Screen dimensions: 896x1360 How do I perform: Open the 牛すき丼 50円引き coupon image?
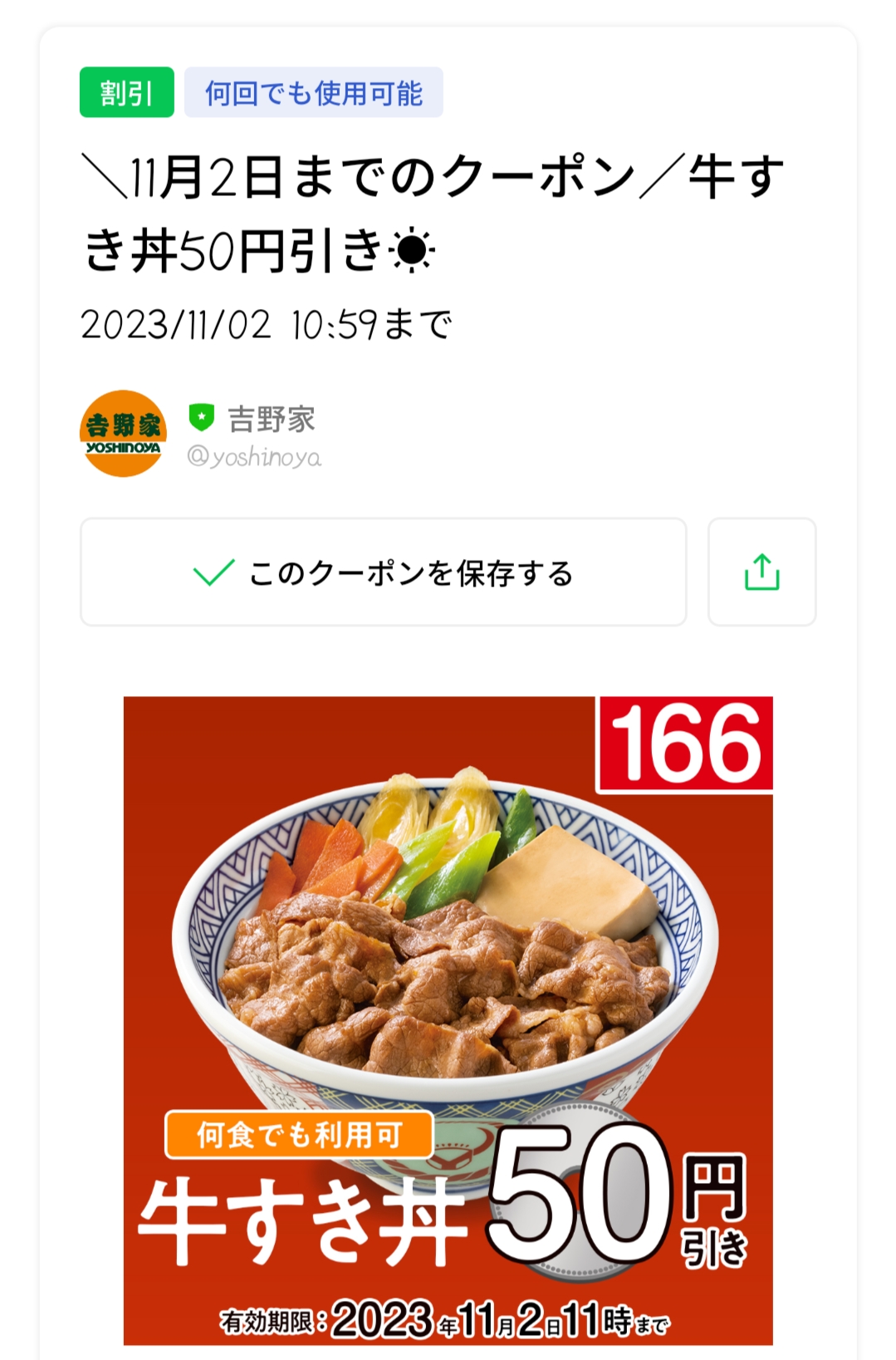tap(448, 1019)
